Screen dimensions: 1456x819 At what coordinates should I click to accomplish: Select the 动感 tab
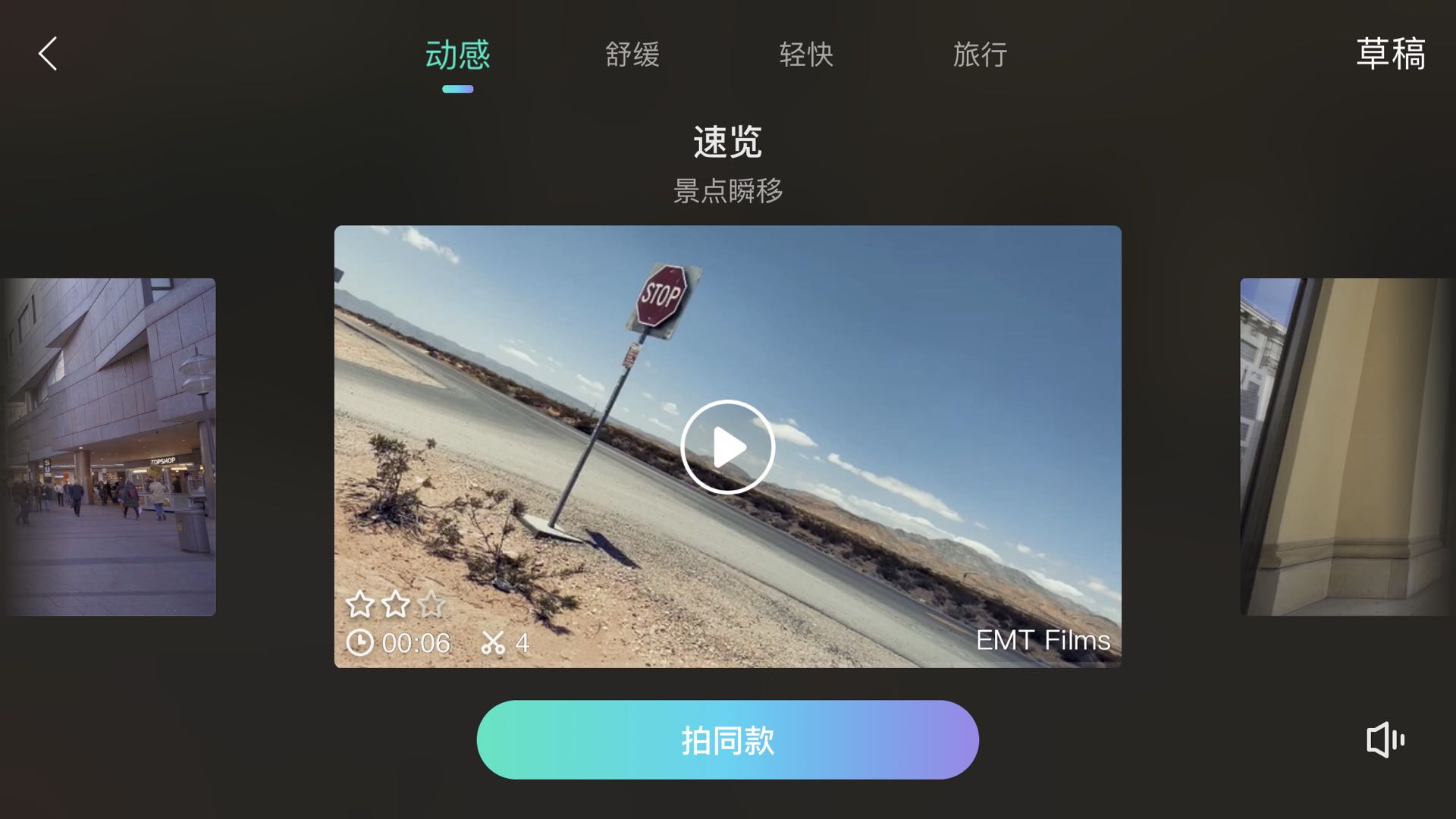coord(457,55)
